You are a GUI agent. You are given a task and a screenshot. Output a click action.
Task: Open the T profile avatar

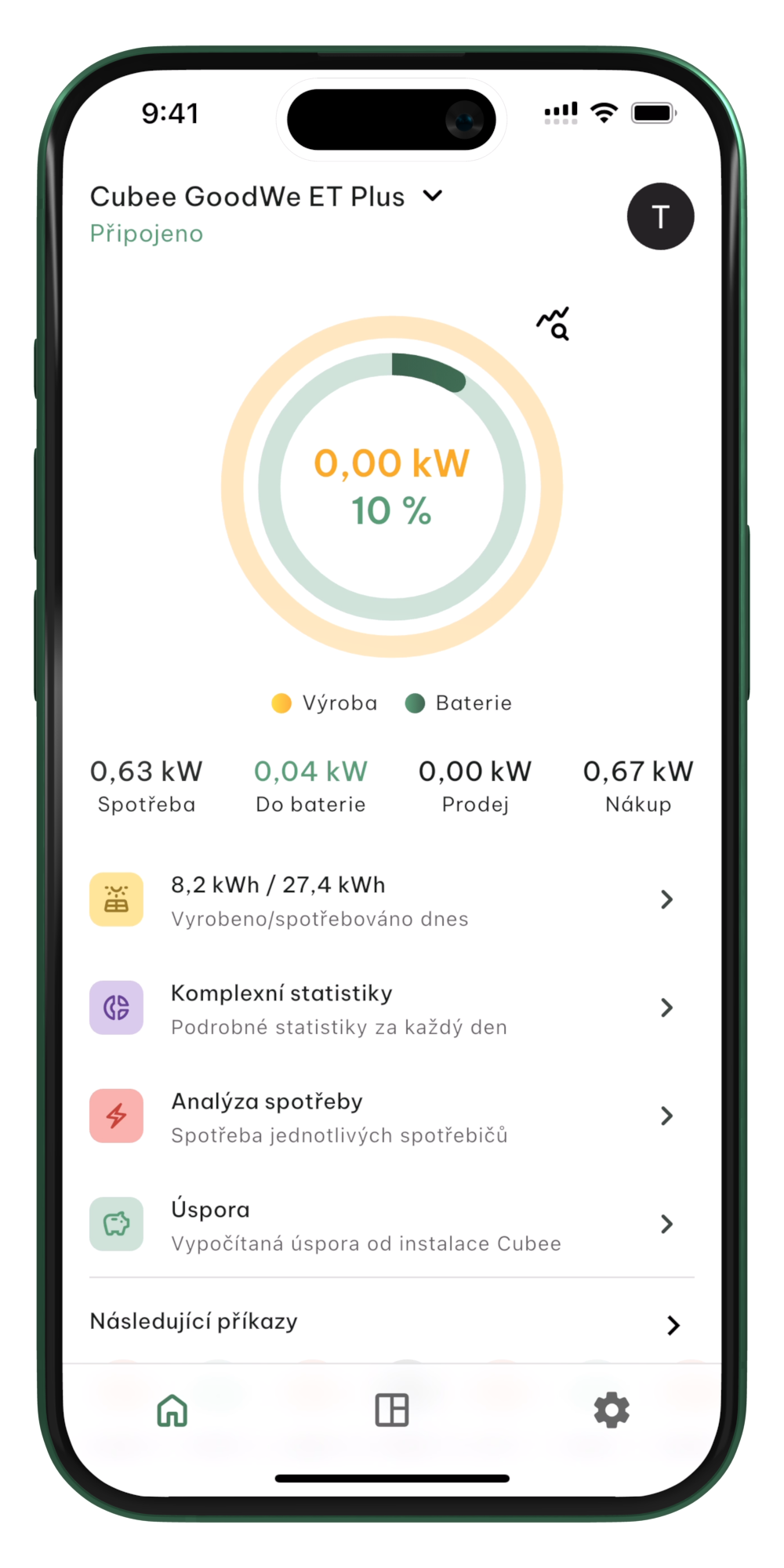660,216
